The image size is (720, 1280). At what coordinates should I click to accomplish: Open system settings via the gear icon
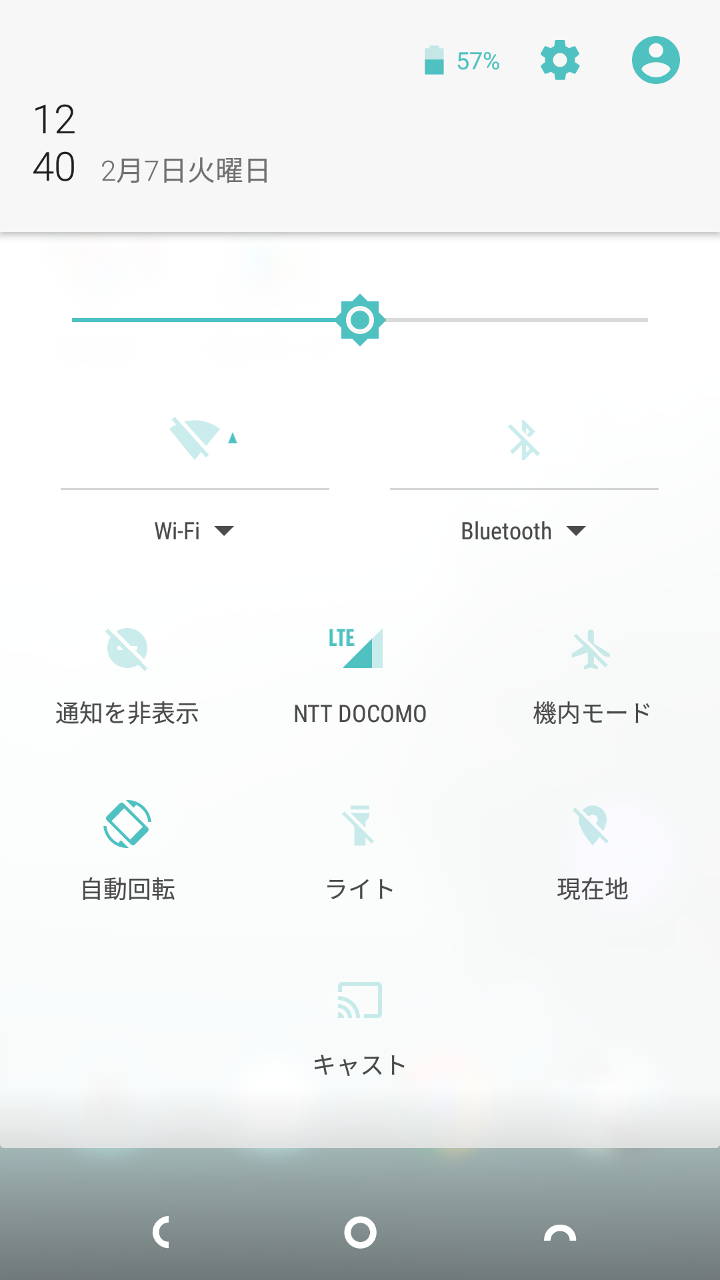point(560,61)
